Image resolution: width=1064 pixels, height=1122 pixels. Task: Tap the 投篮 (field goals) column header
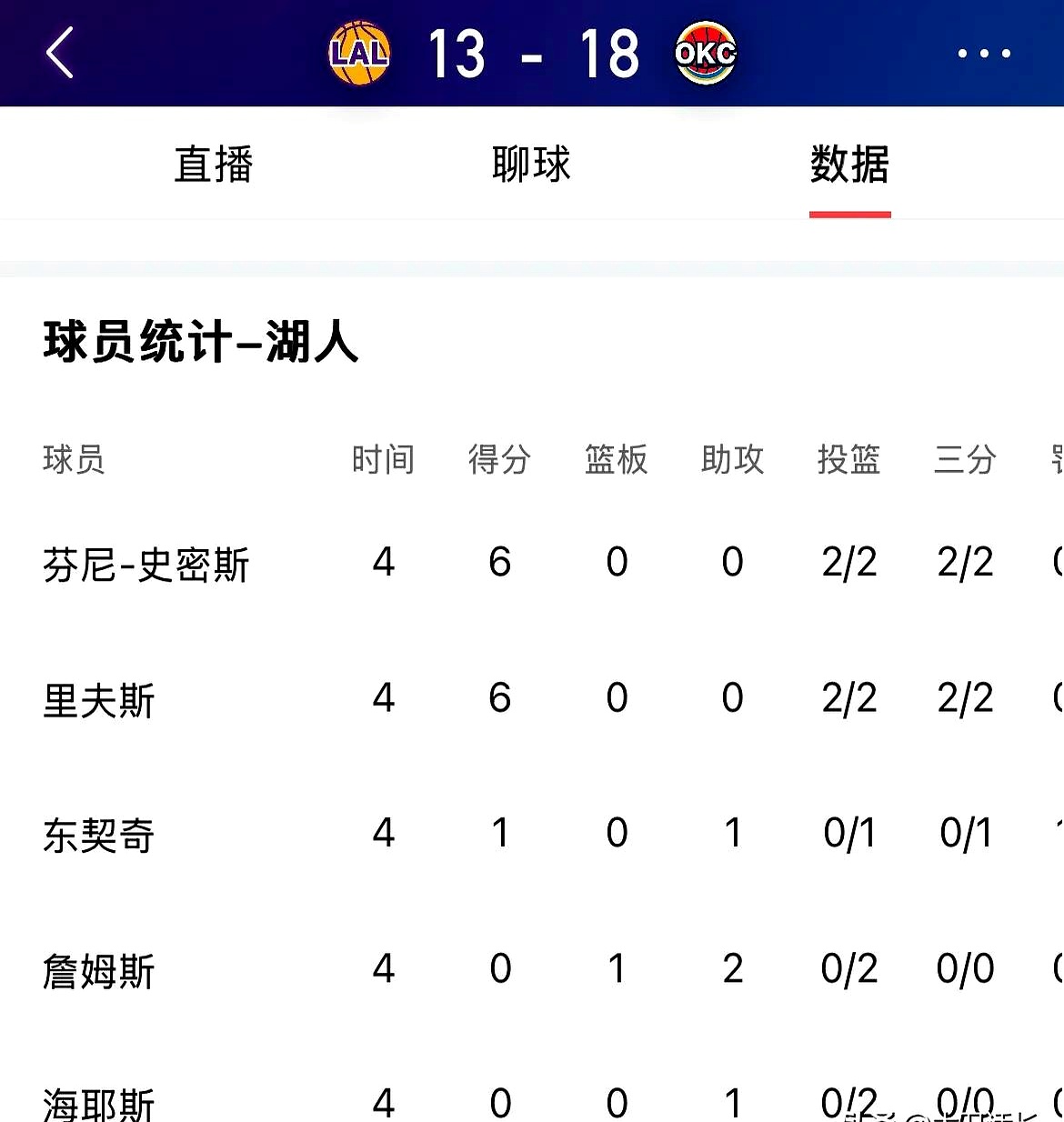848,461
